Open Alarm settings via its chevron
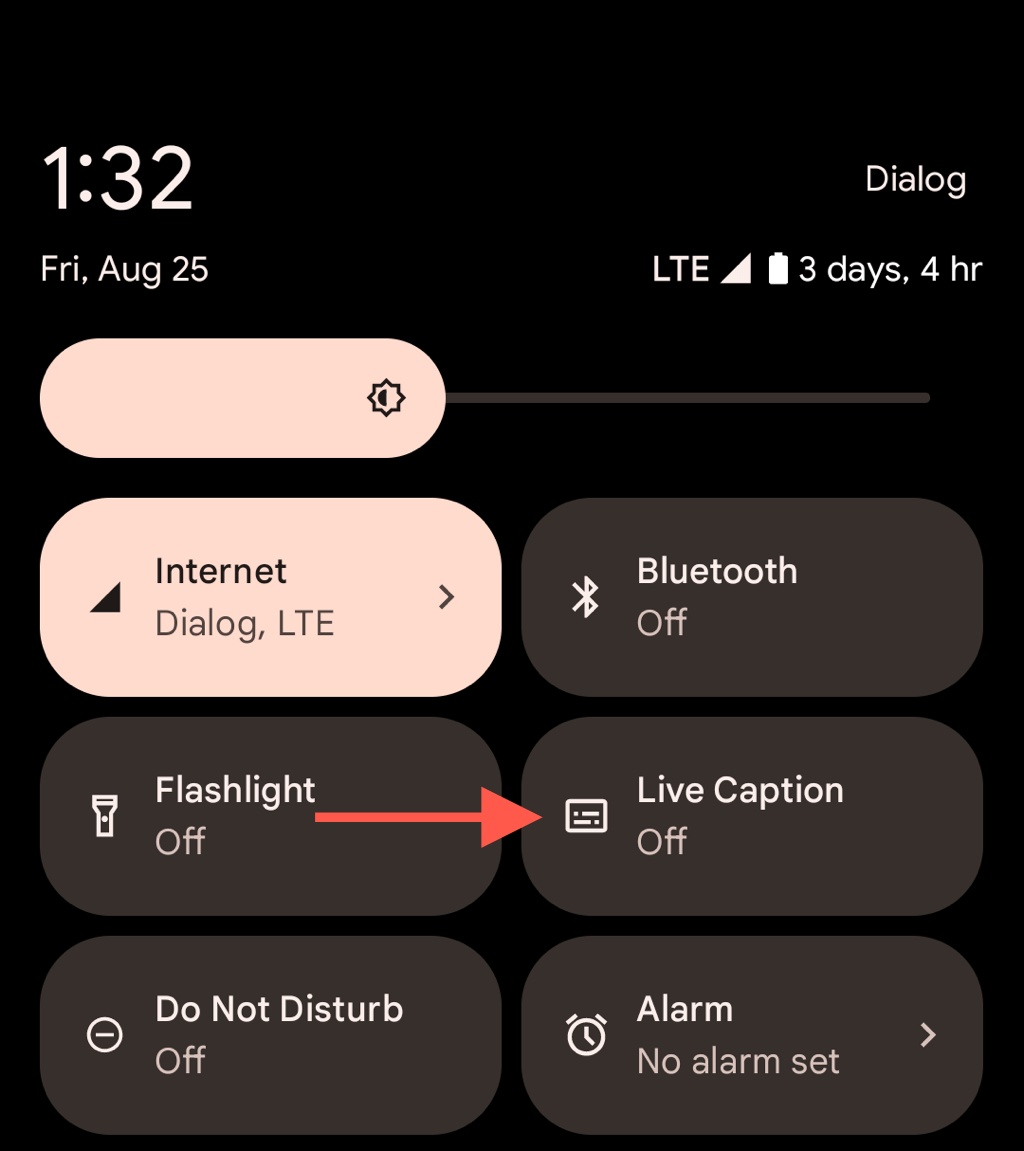Image resolution: width=1024 pixels, height=1151 pixels. pyautogui.click(x=927, y=1035)
